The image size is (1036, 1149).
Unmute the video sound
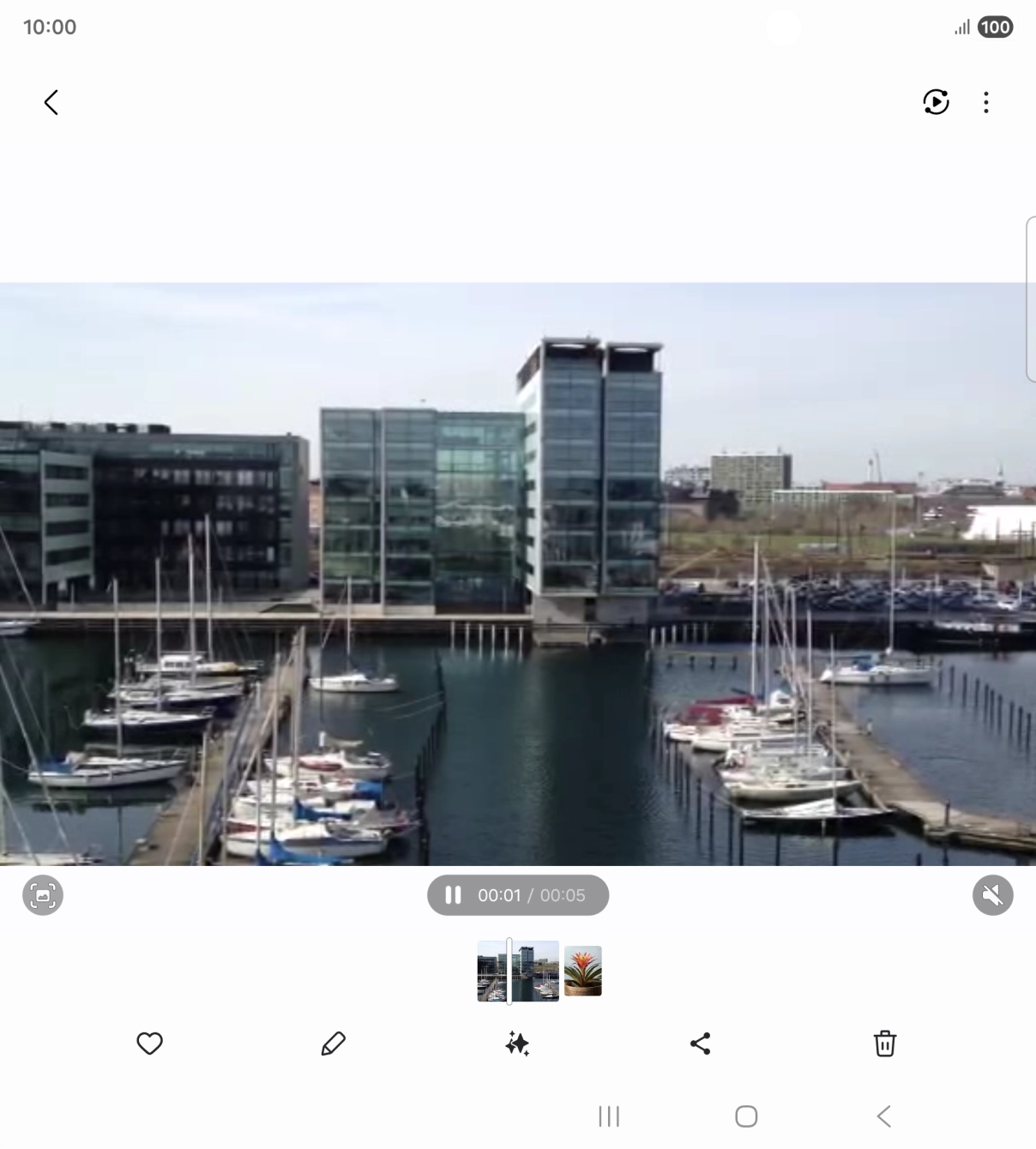pos(992,895)
